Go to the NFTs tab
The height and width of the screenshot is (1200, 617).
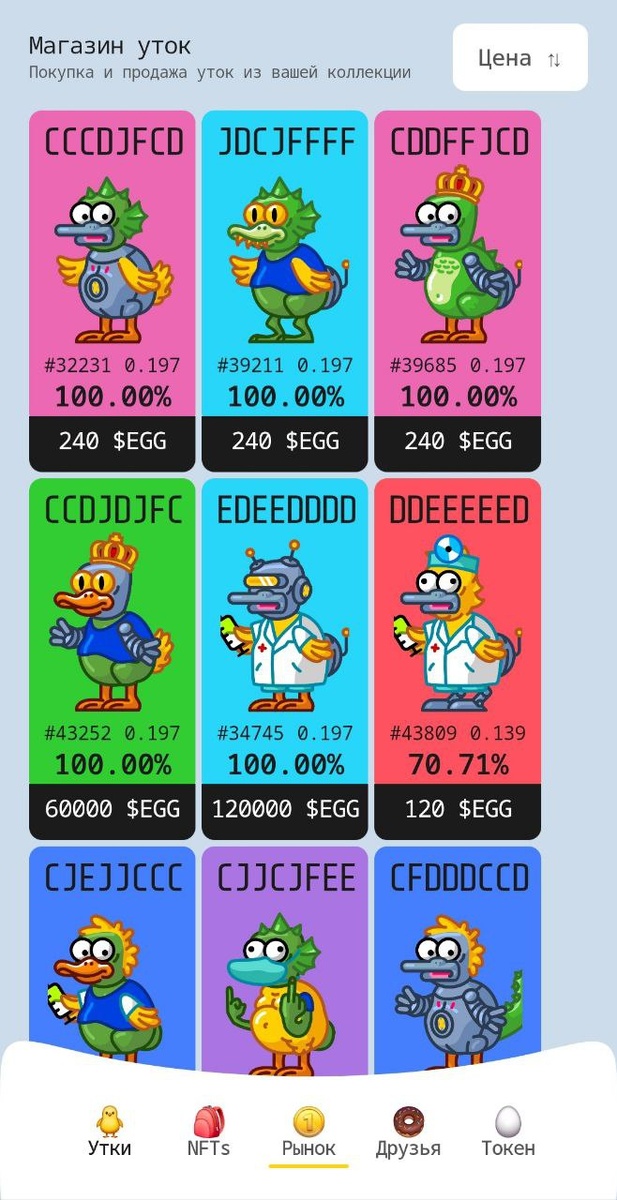[209, 1133]
